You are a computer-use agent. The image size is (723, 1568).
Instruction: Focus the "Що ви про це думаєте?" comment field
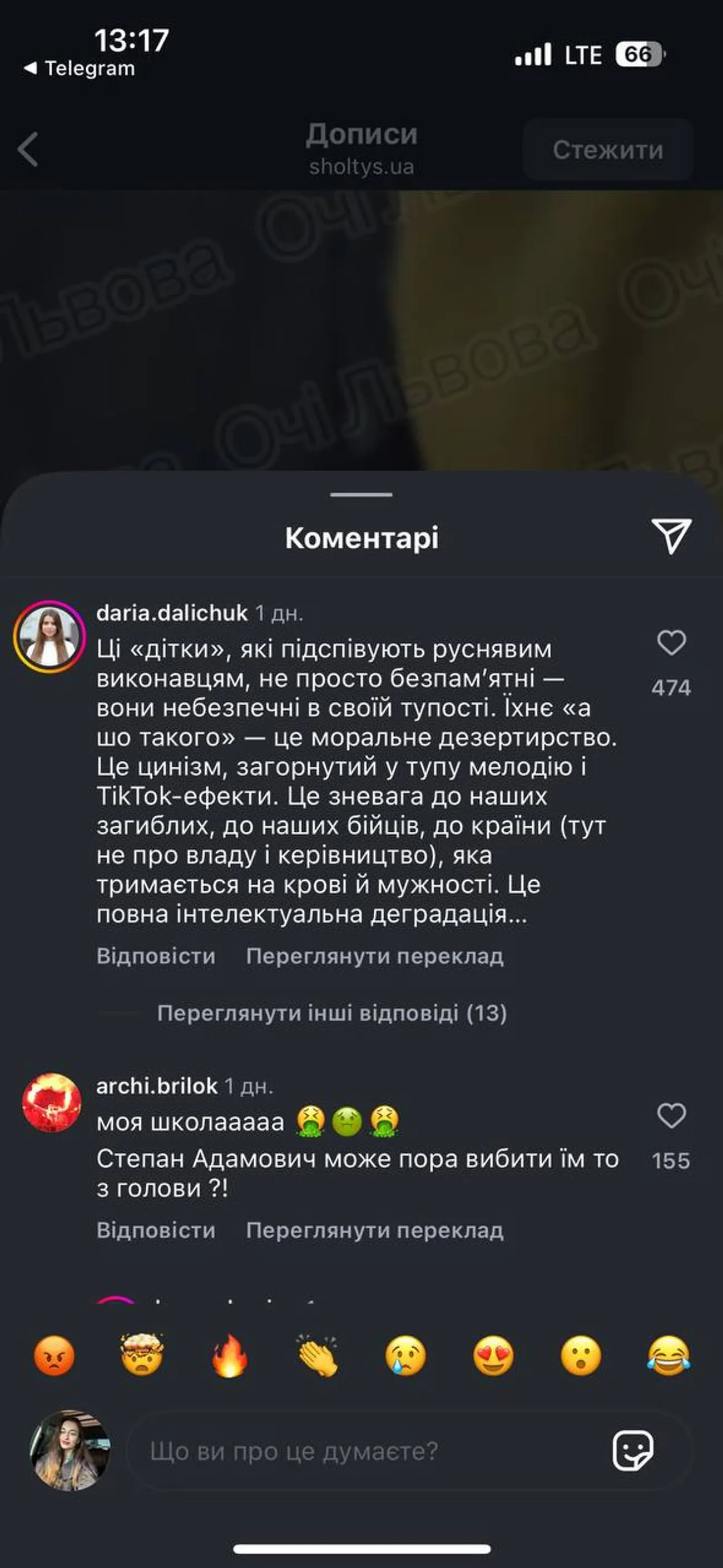(365, 1452)
